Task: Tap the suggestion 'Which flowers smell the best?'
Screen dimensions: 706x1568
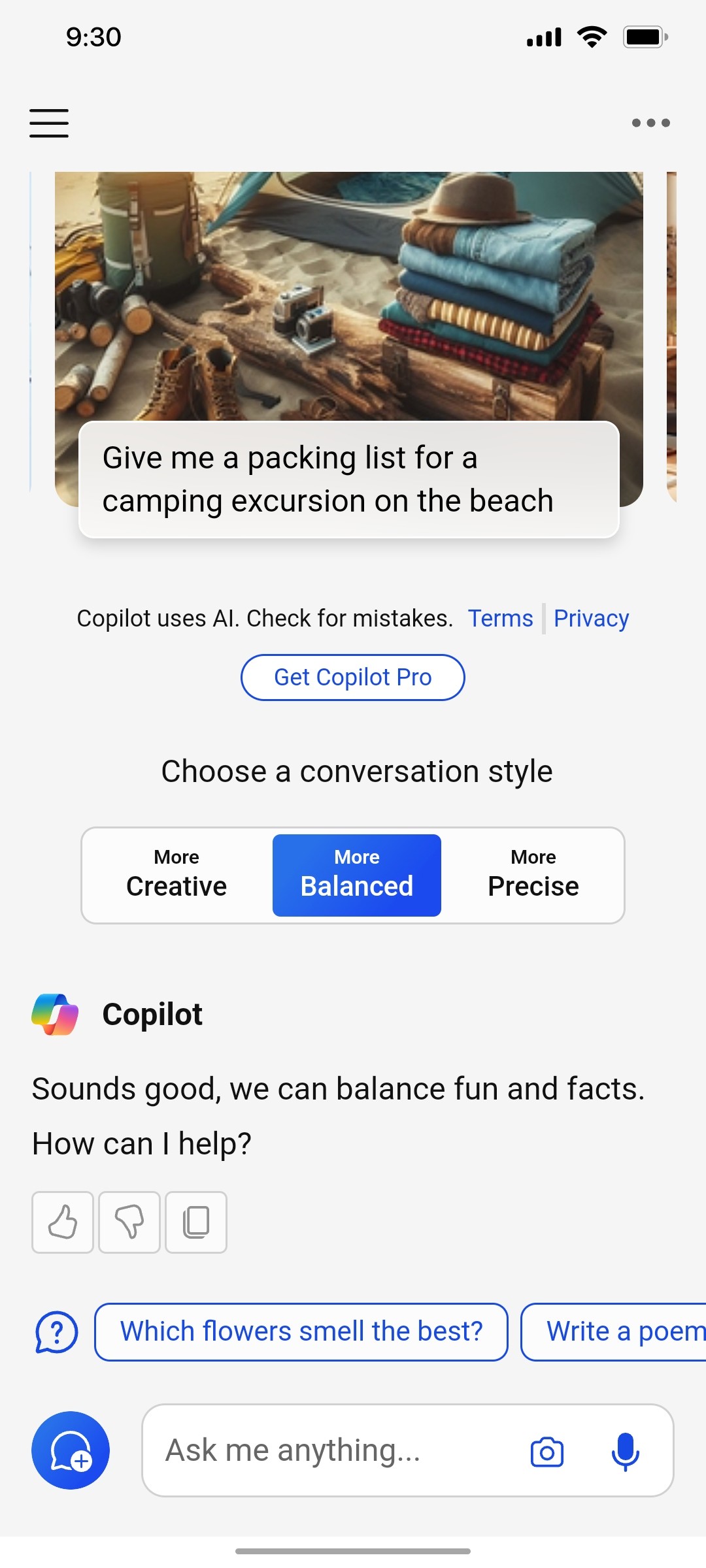Action: coord(301,1331)
